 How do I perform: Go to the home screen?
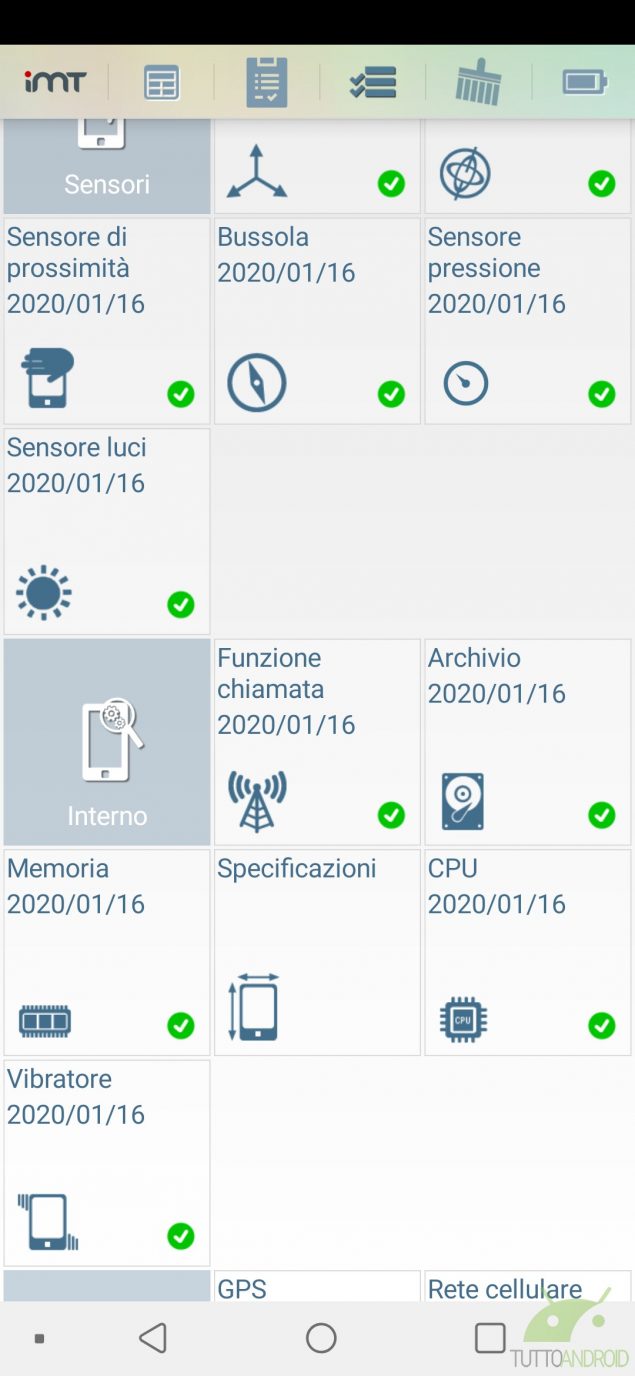coord(321,1338)
